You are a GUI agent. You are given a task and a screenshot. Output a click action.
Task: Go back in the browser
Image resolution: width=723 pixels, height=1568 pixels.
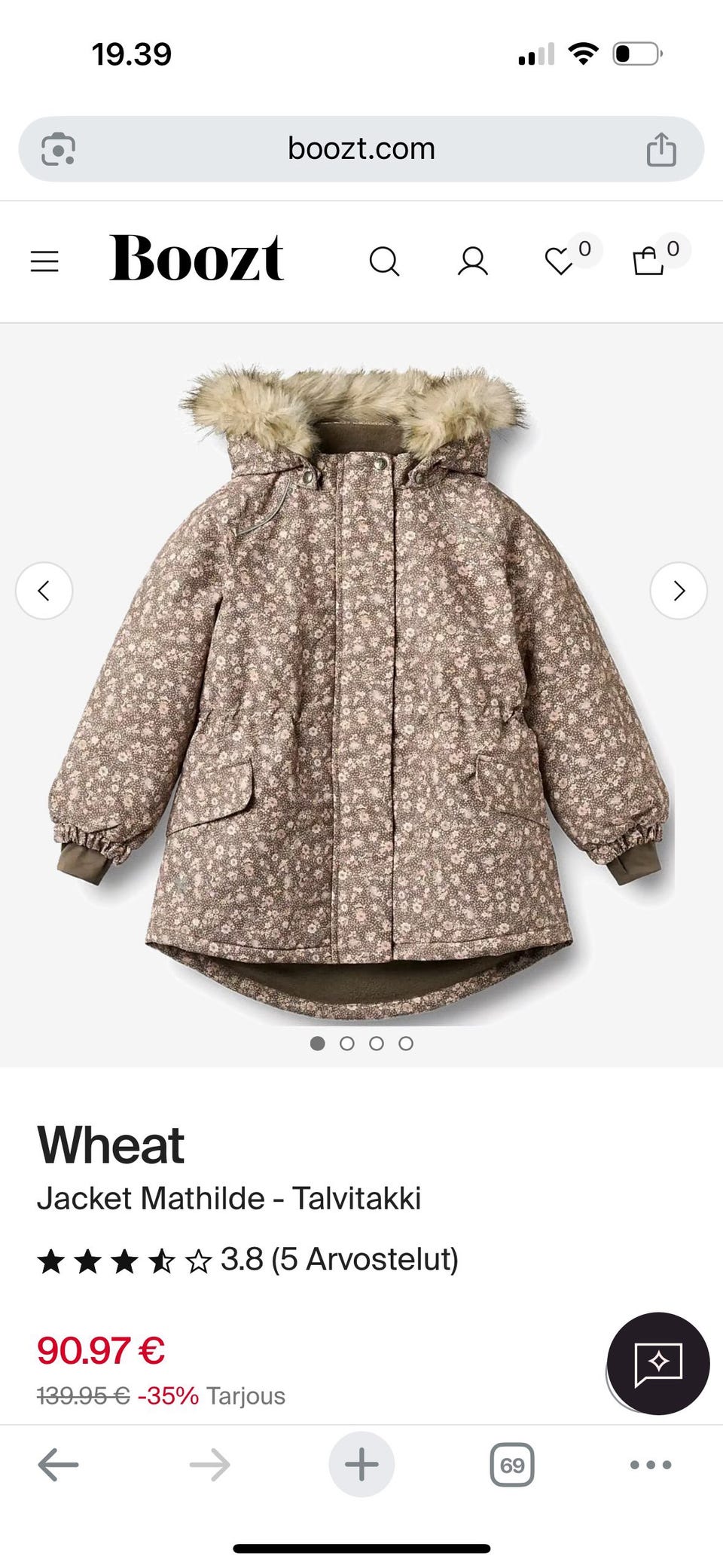point(58,1465)
